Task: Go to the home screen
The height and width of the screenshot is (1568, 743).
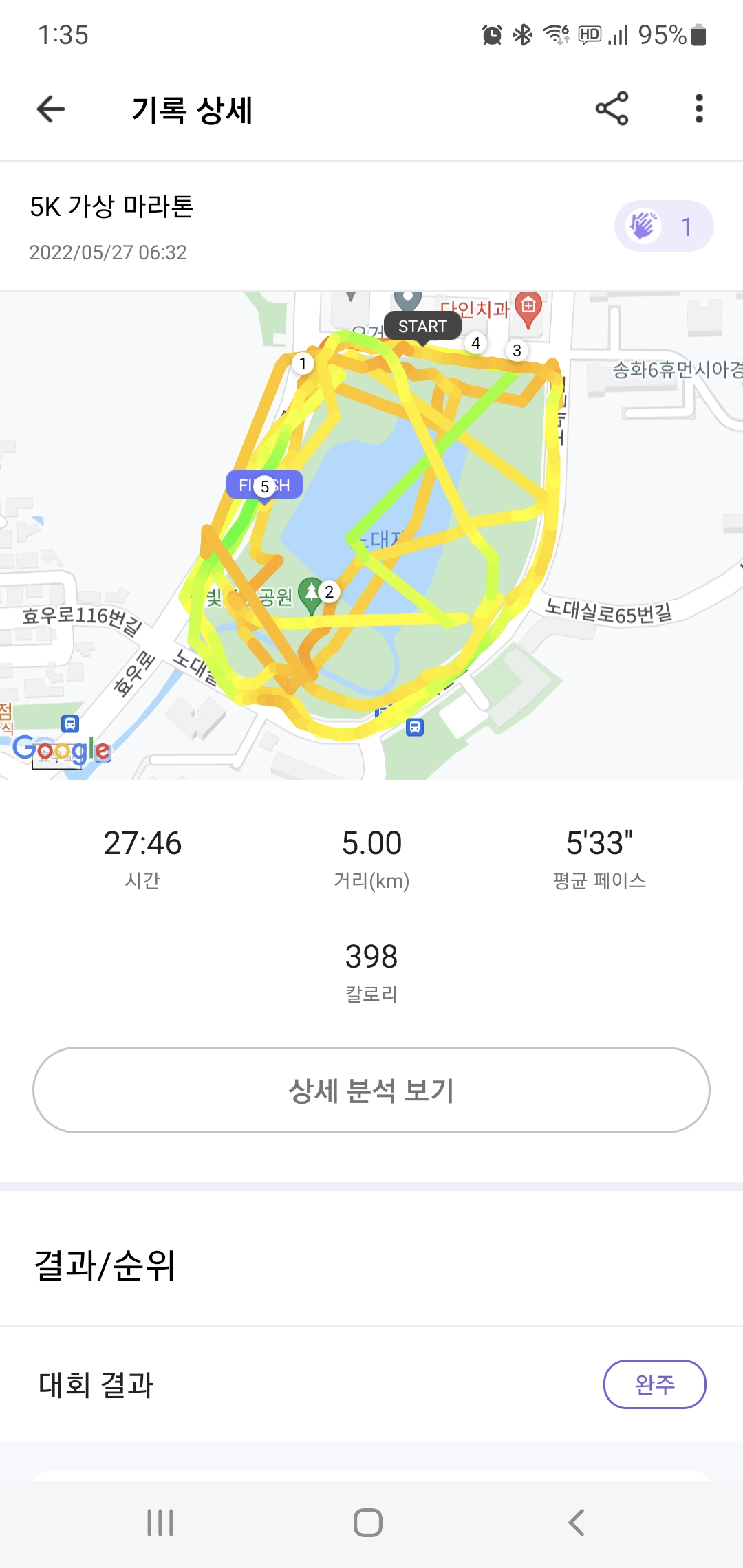Action: [368, 1523]
